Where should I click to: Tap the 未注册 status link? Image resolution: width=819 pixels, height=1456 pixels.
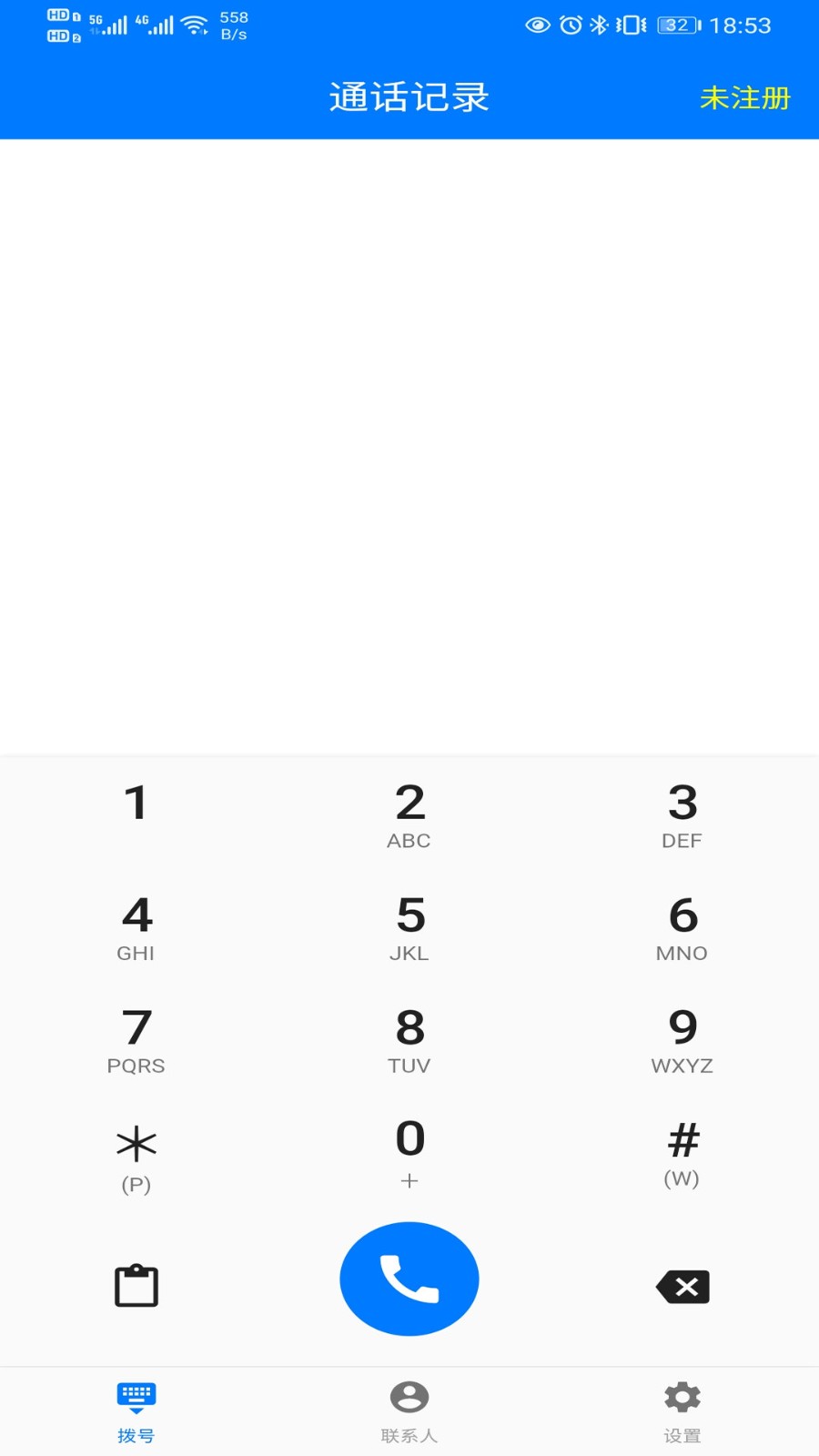744,97
